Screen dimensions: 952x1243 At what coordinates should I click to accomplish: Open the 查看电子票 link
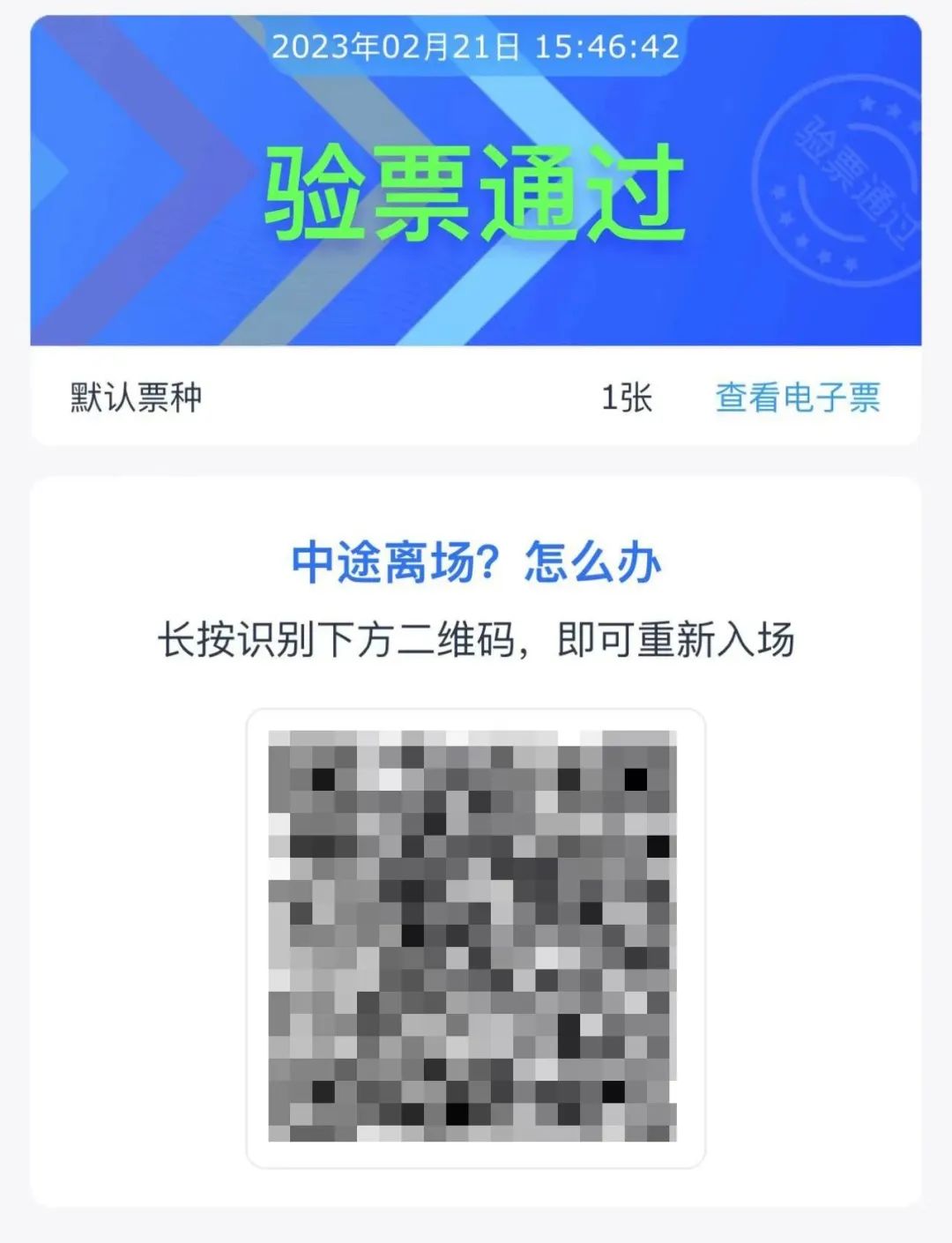click(797, 398)
